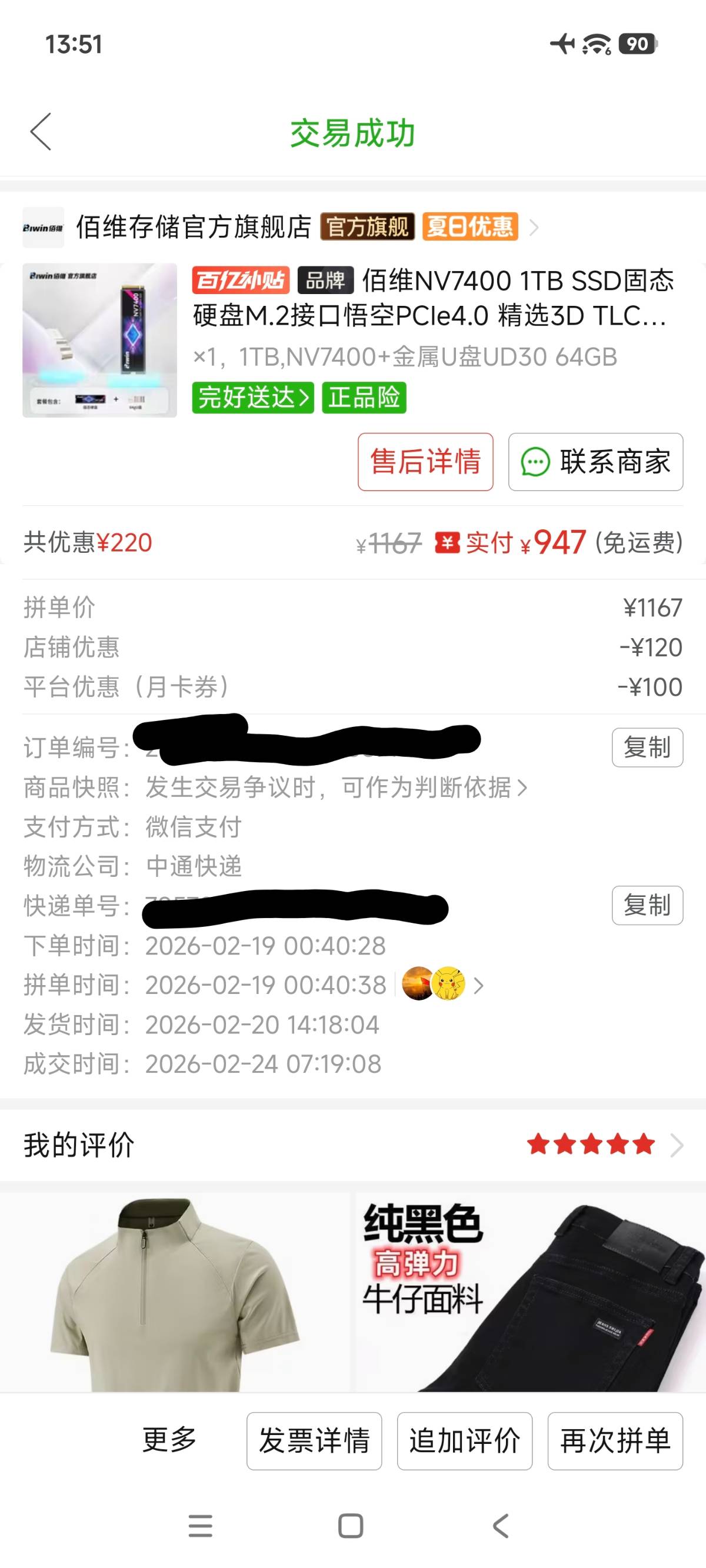Copy the order number (订单编号)
The image size is (706, 1568).
[x=647, y=748]
